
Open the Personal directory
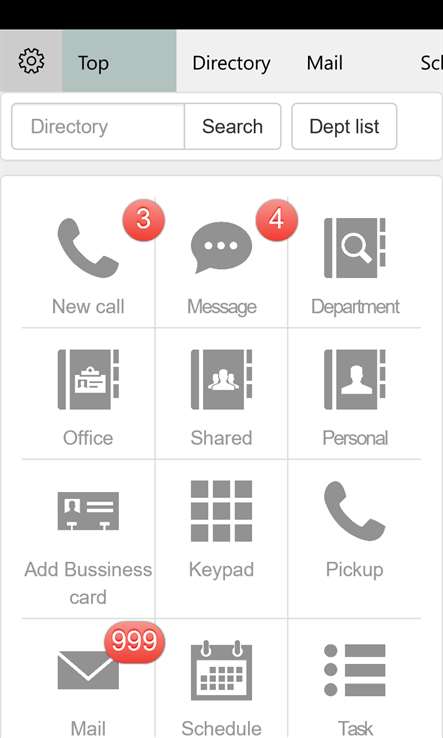tap(354, 393)
